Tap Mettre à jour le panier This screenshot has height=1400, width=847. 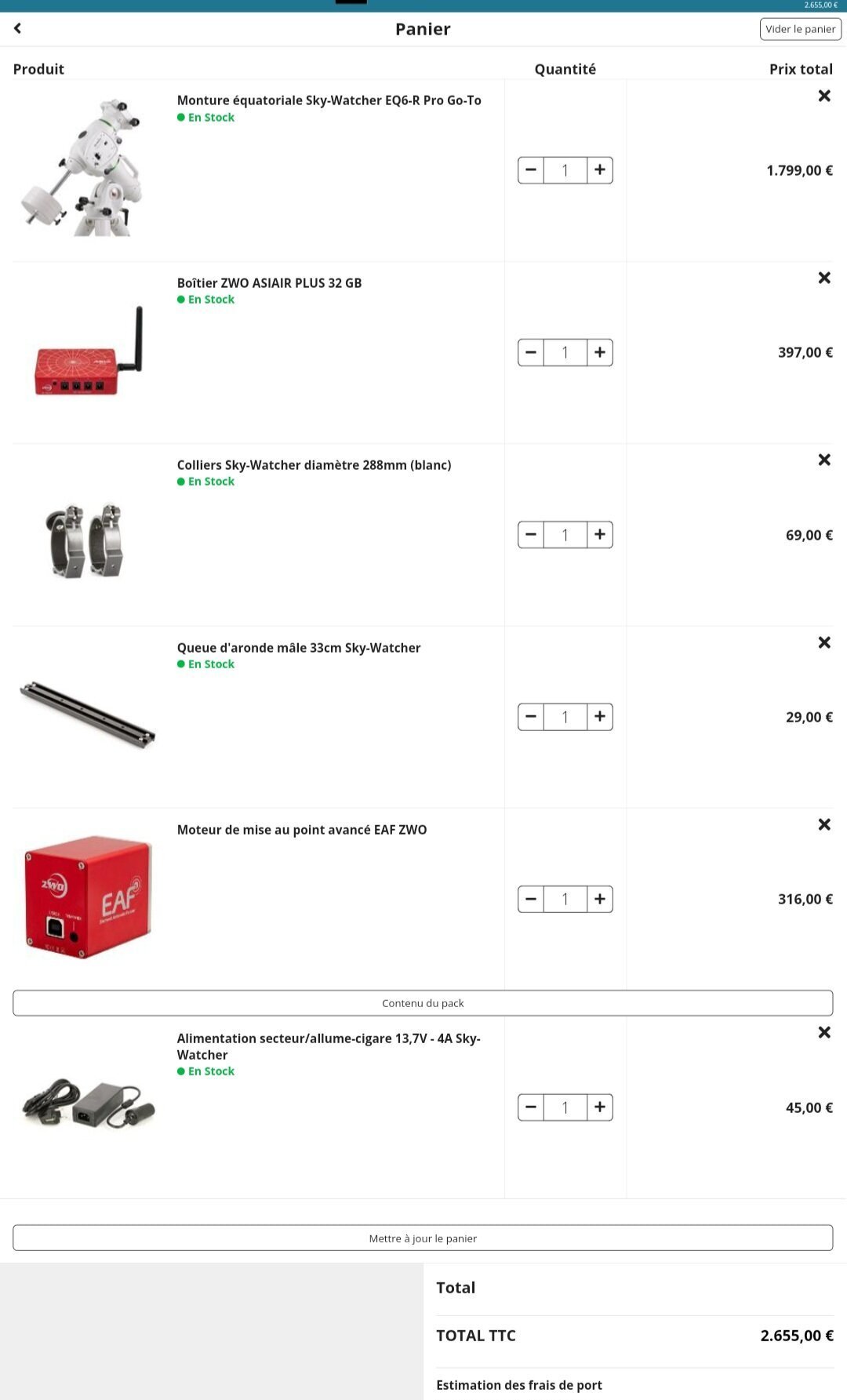tap(423, 1238)
